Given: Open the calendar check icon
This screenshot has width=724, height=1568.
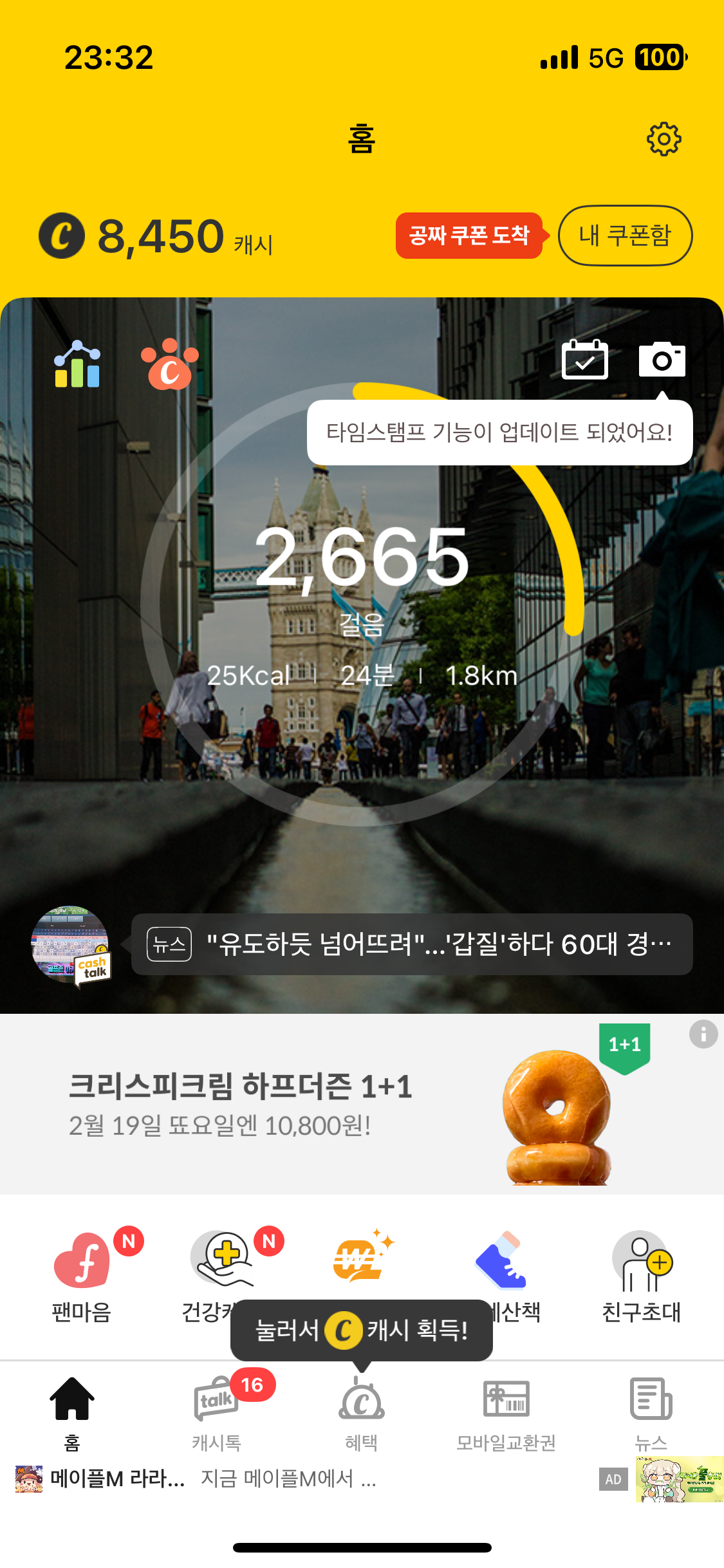Looking at the screenshot, I should coord(584,359).
